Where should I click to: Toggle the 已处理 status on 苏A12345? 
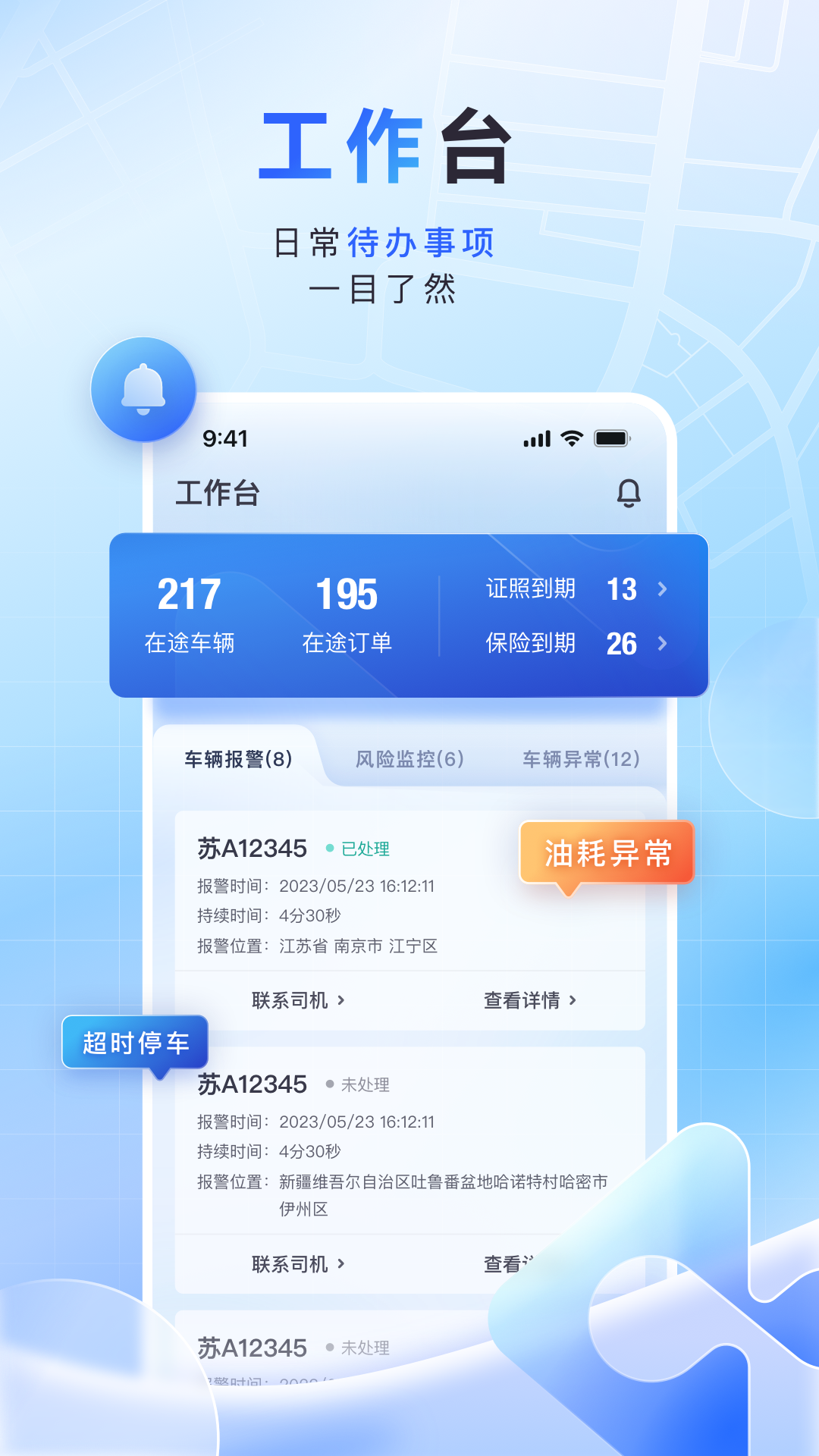point(365,849)
